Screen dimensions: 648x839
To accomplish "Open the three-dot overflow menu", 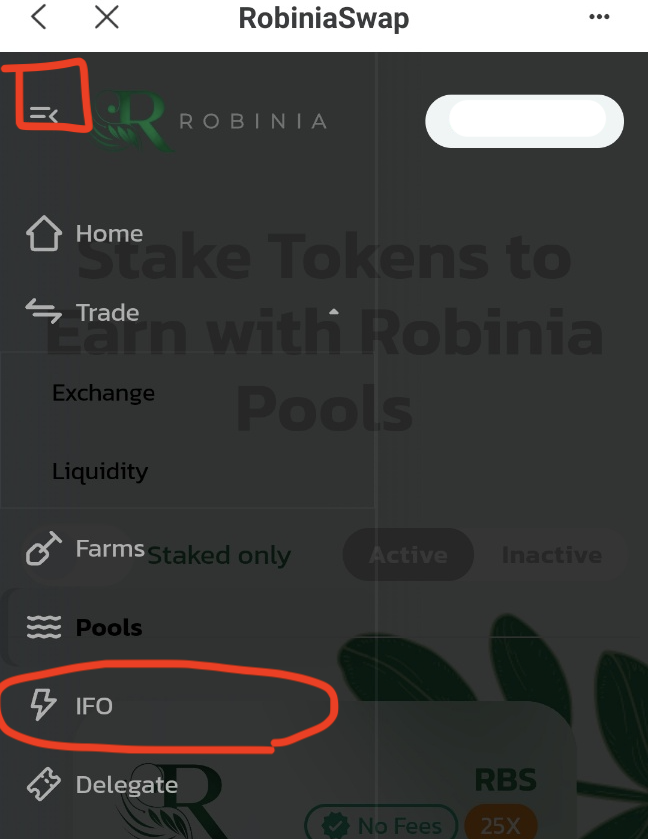I will [x=599, y=17].
